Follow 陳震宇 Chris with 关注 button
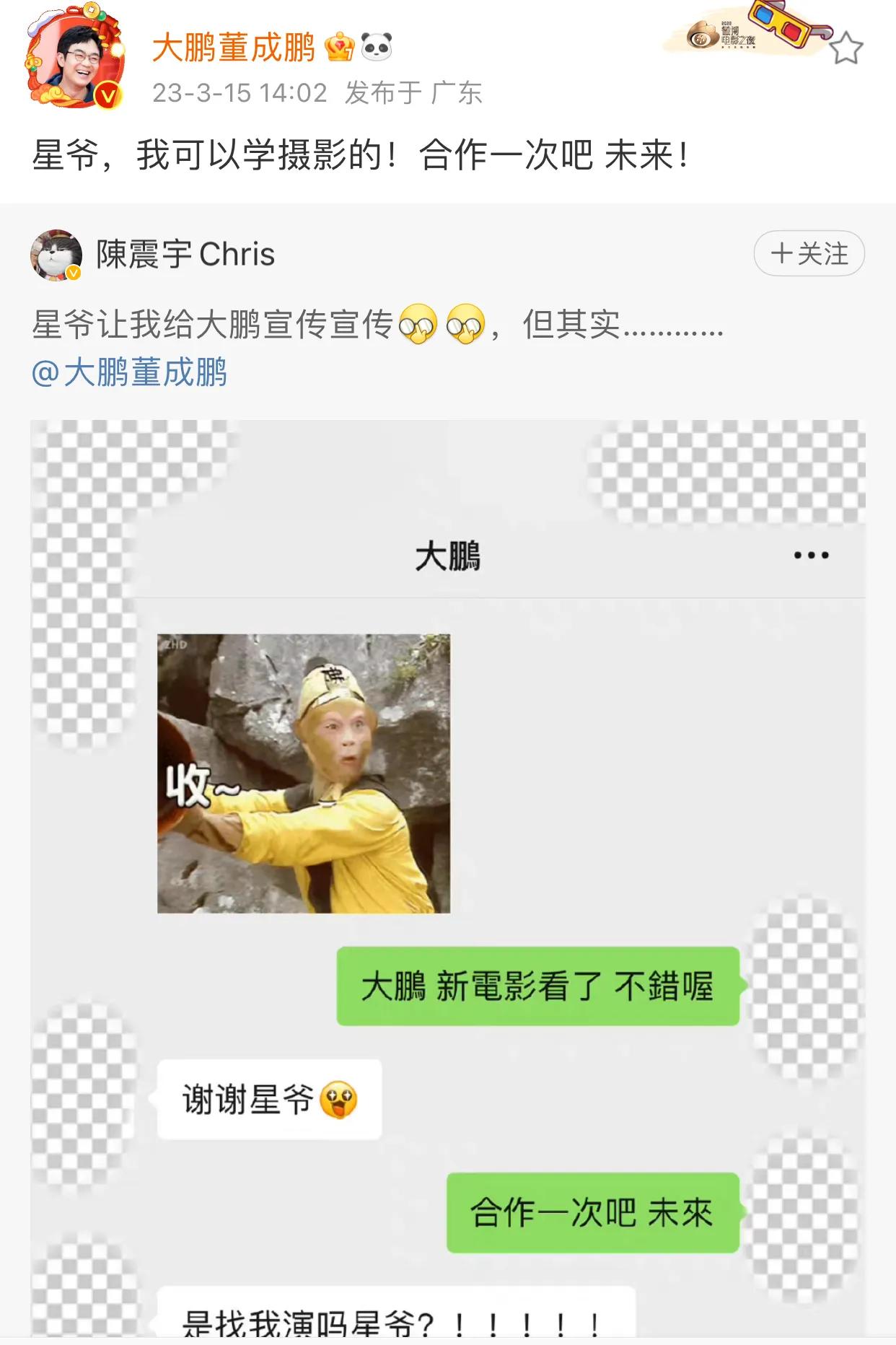The image size is (896, 1345). pos(809,253)
